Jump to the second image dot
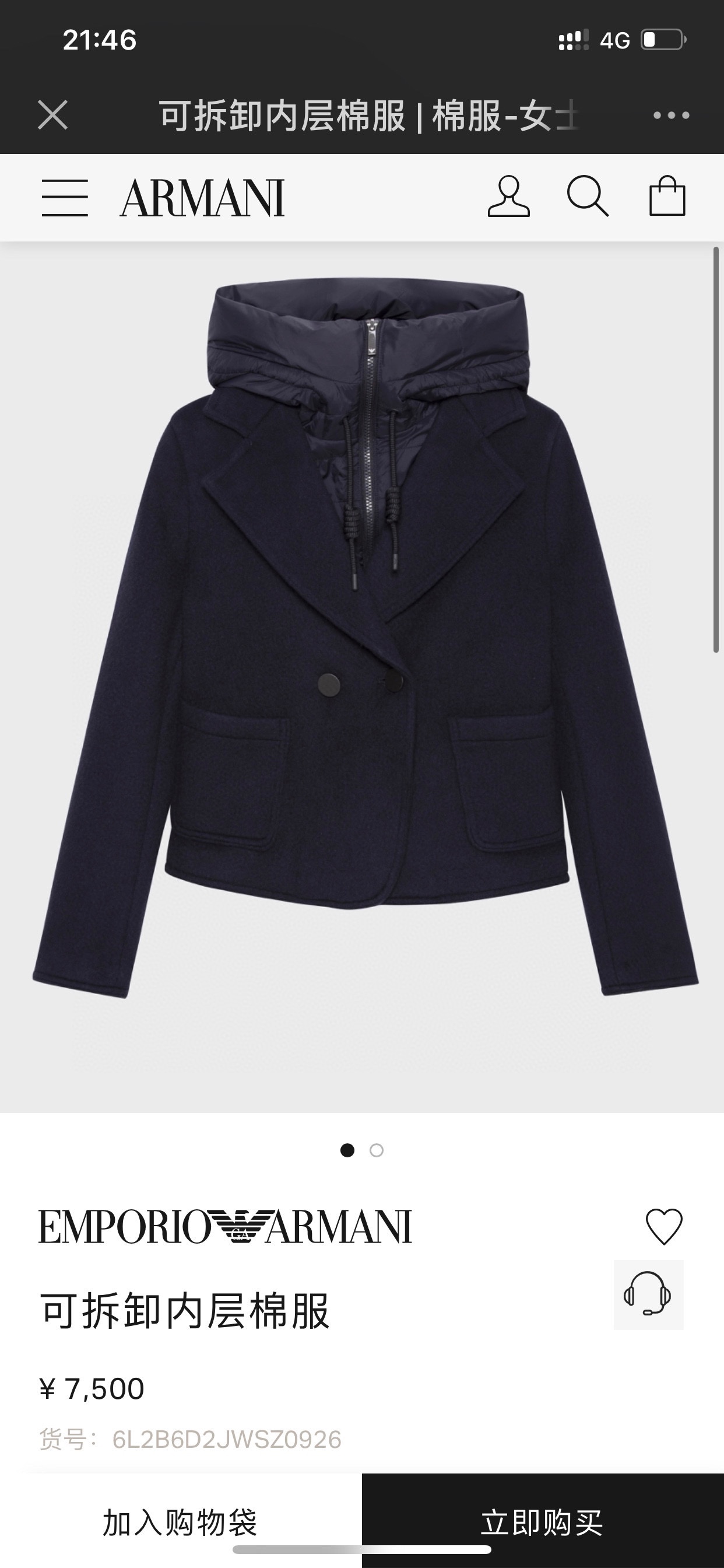This screenshot has width=724, height=1568. click(x=377, y=1150)
